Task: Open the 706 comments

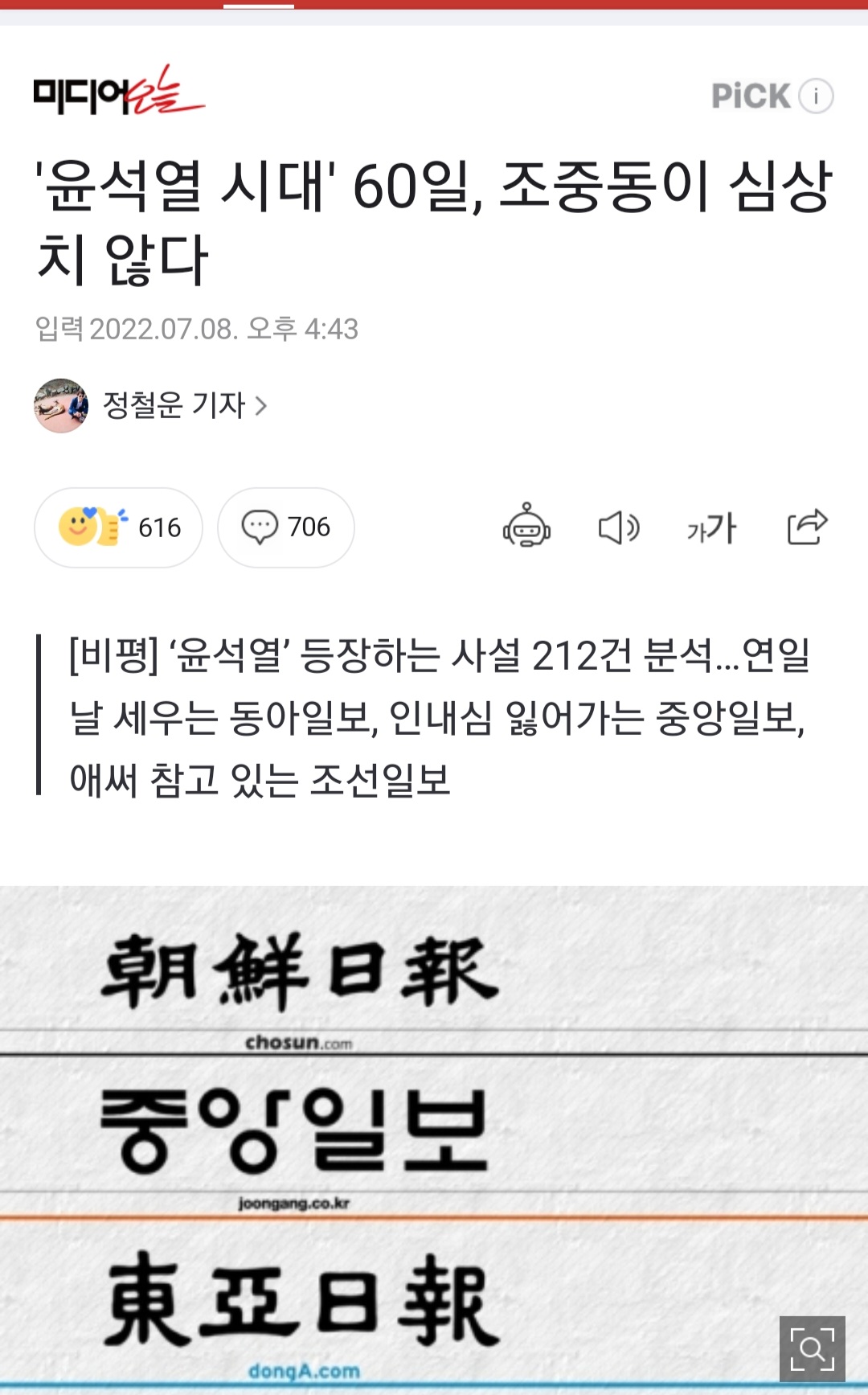Action: tap(285, 527)
